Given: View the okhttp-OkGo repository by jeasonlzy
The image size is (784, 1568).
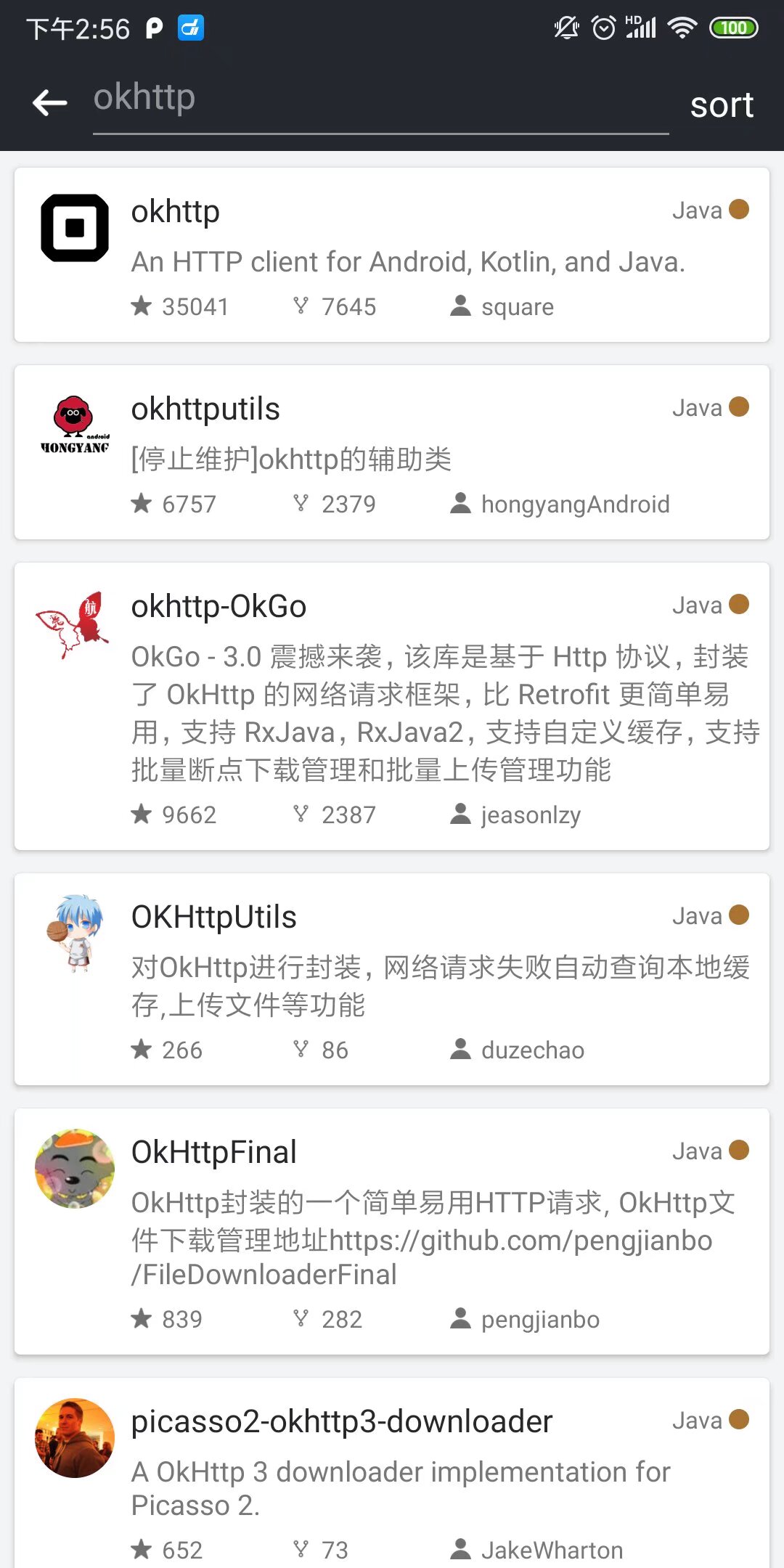Looking at the screenshot, I should (x=392, y=706).
